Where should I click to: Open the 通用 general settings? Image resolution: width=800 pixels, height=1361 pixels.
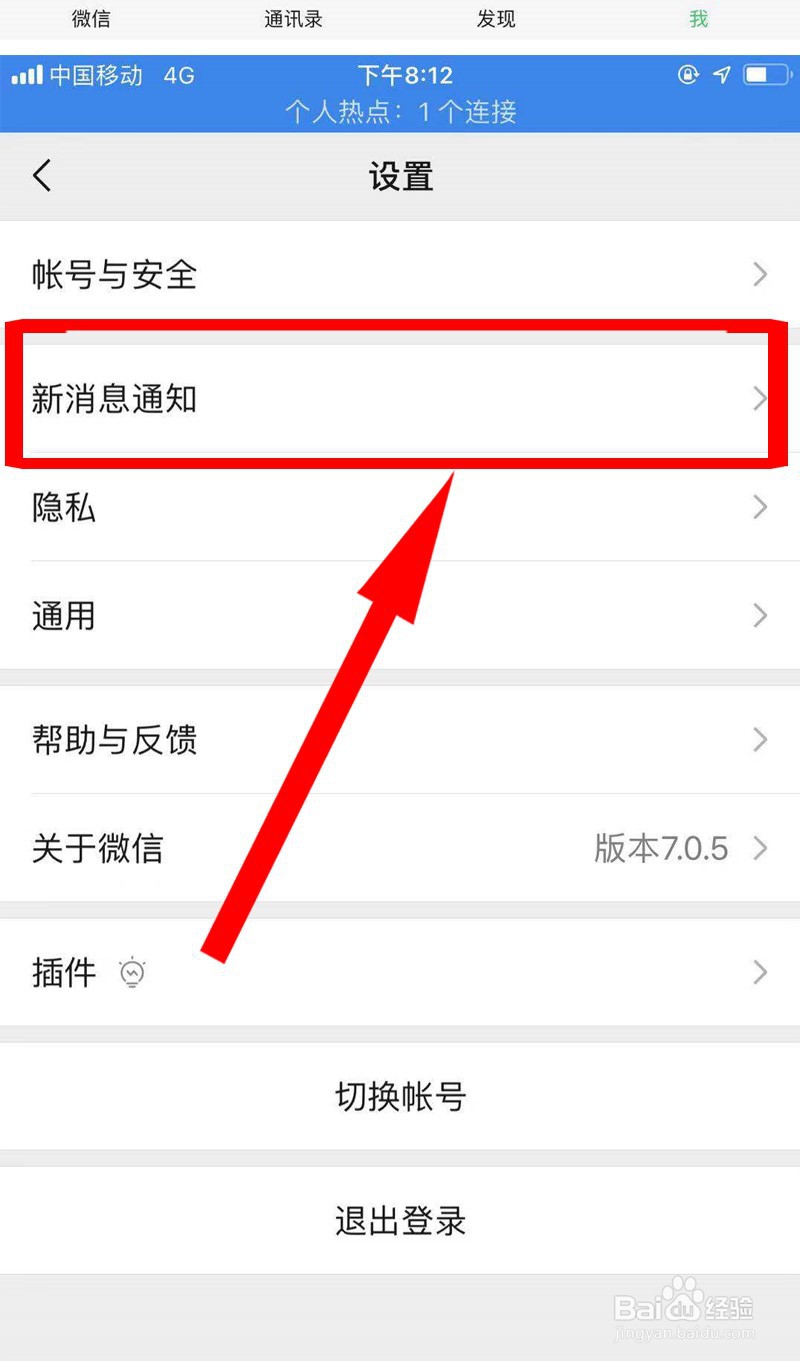[x=400, y=616]
